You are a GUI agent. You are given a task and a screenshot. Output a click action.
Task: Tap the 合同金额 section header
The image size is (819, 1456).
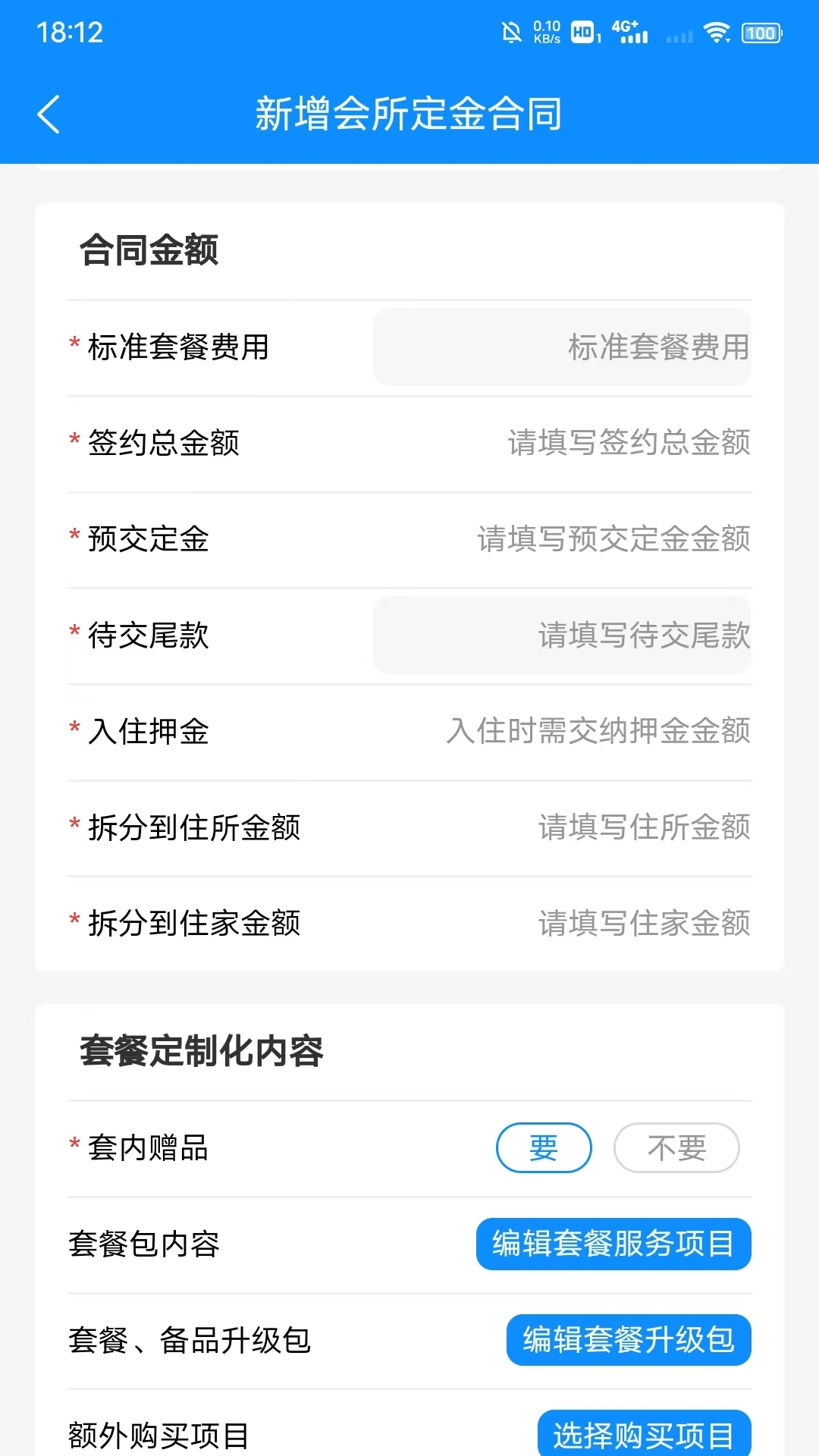(149, 250)
